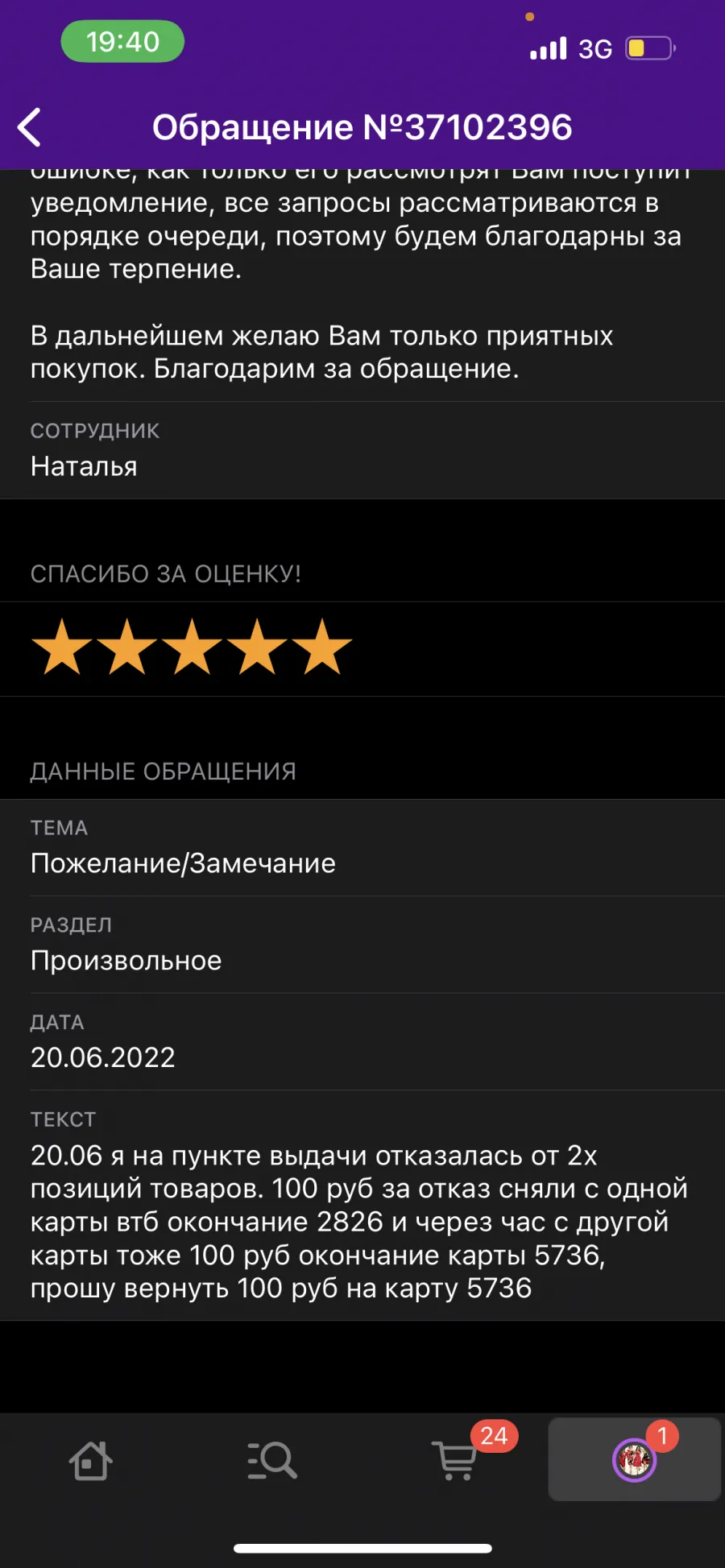Image resolution: width=725 pixels, height=1568 pixels.
Task: Tap the fifth rating star
Action: tap(322, 647)
